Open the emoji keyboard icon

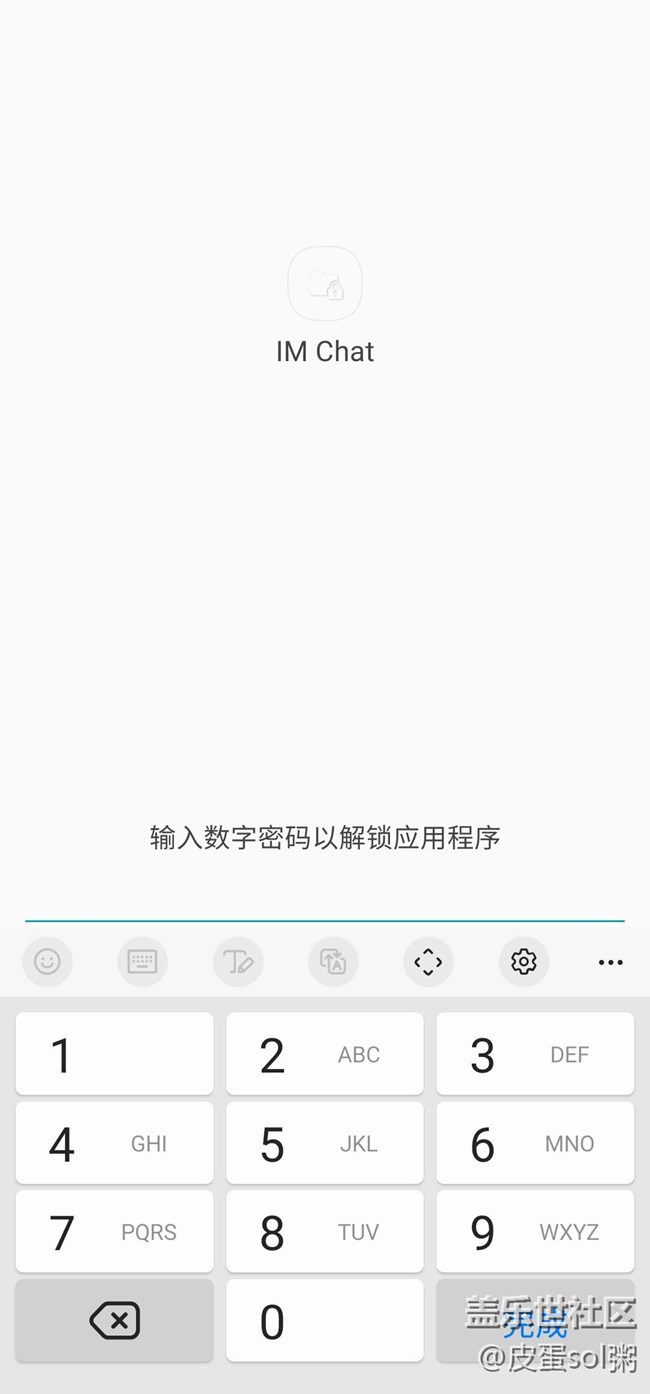47,962
